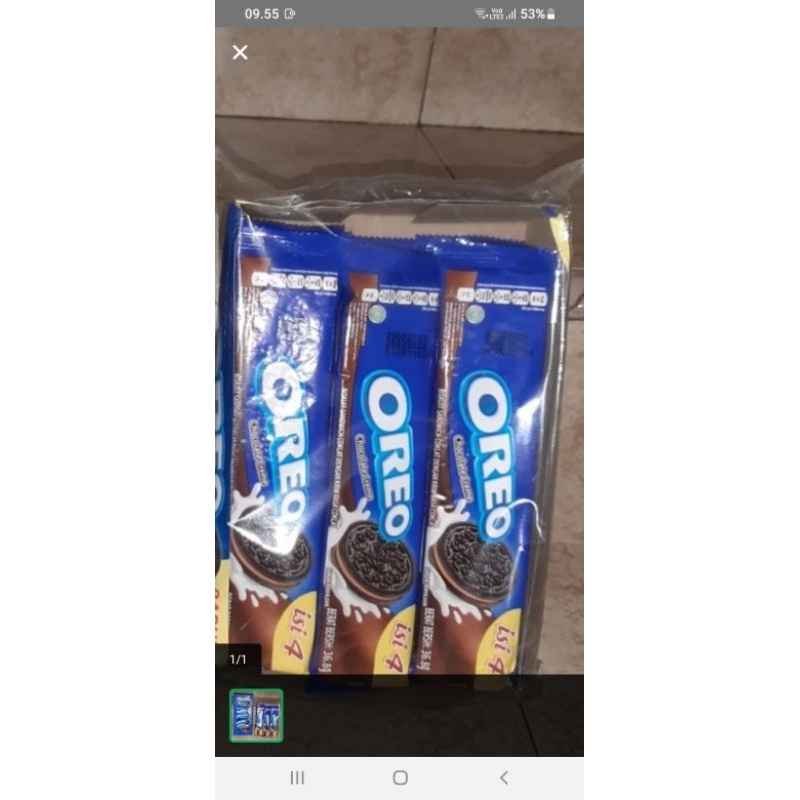Go back with the system back button
The image size is (800, 800).
pyautogui.click(x=503, y=777)
